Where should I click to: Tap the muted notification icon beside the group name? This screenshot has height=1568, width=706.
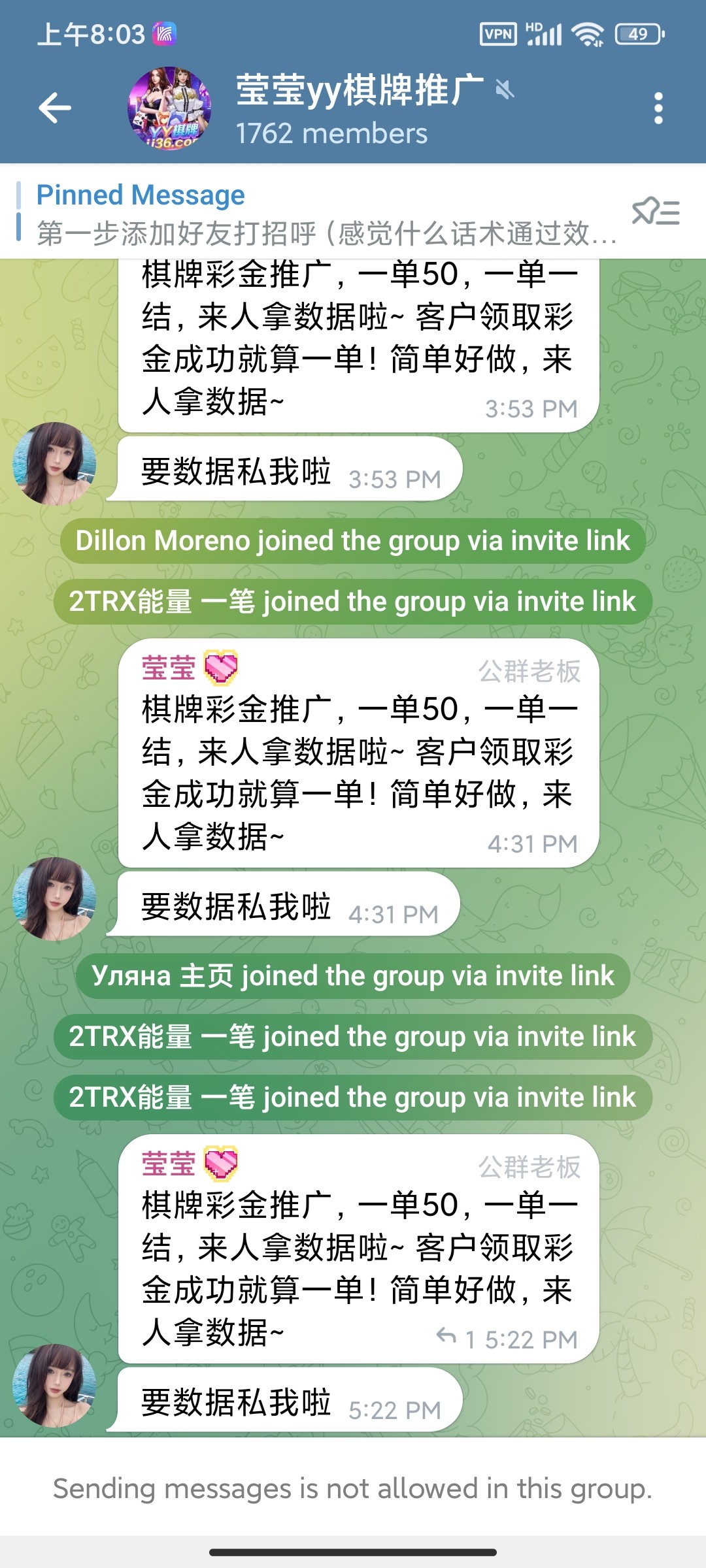[x=503, y=90]
